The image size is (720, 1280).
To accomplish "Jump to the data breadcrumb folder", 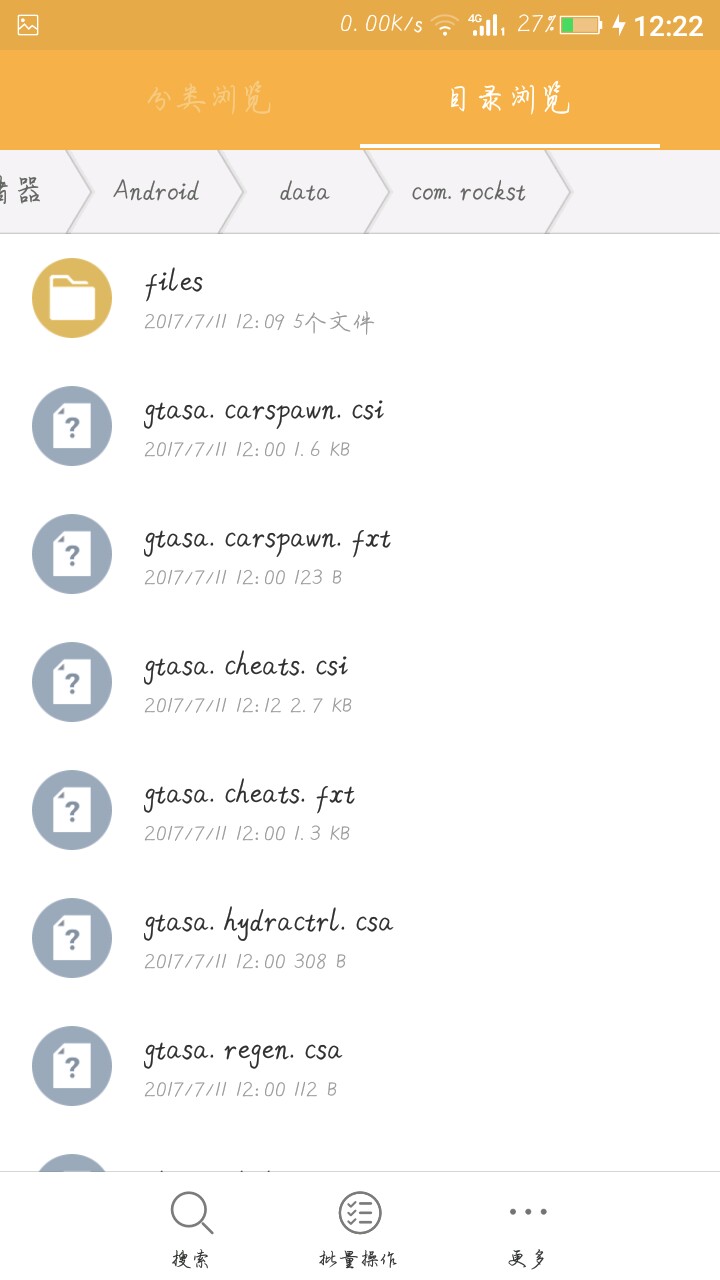I will point(304,191).
